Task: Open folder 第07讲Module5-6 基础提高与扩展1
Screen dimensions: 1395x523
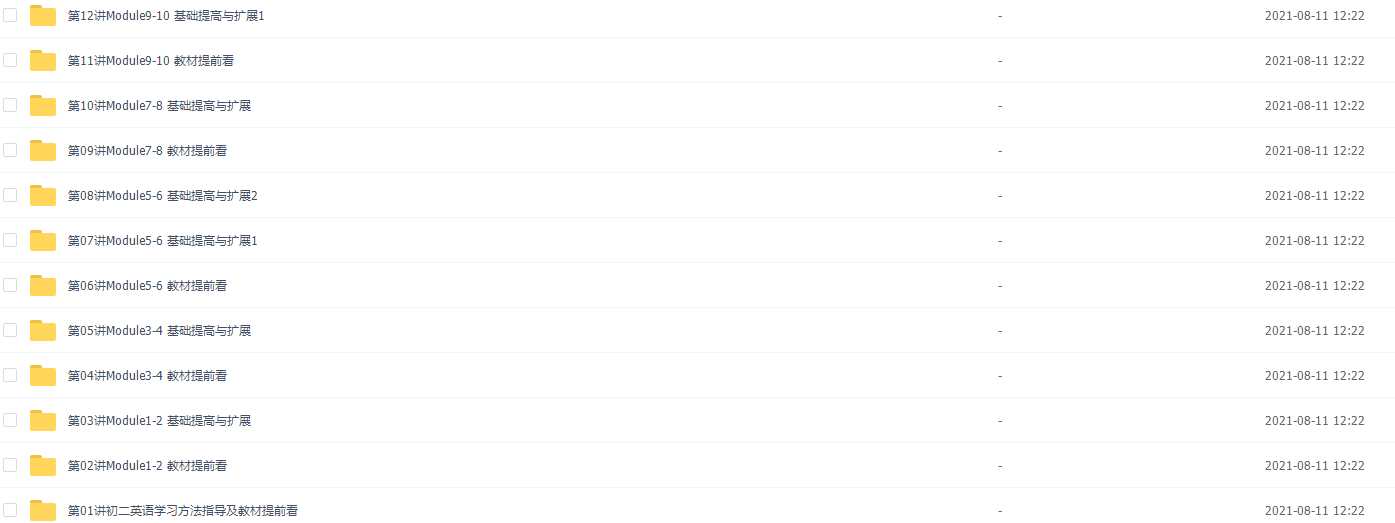Action: tap(162, 241)
